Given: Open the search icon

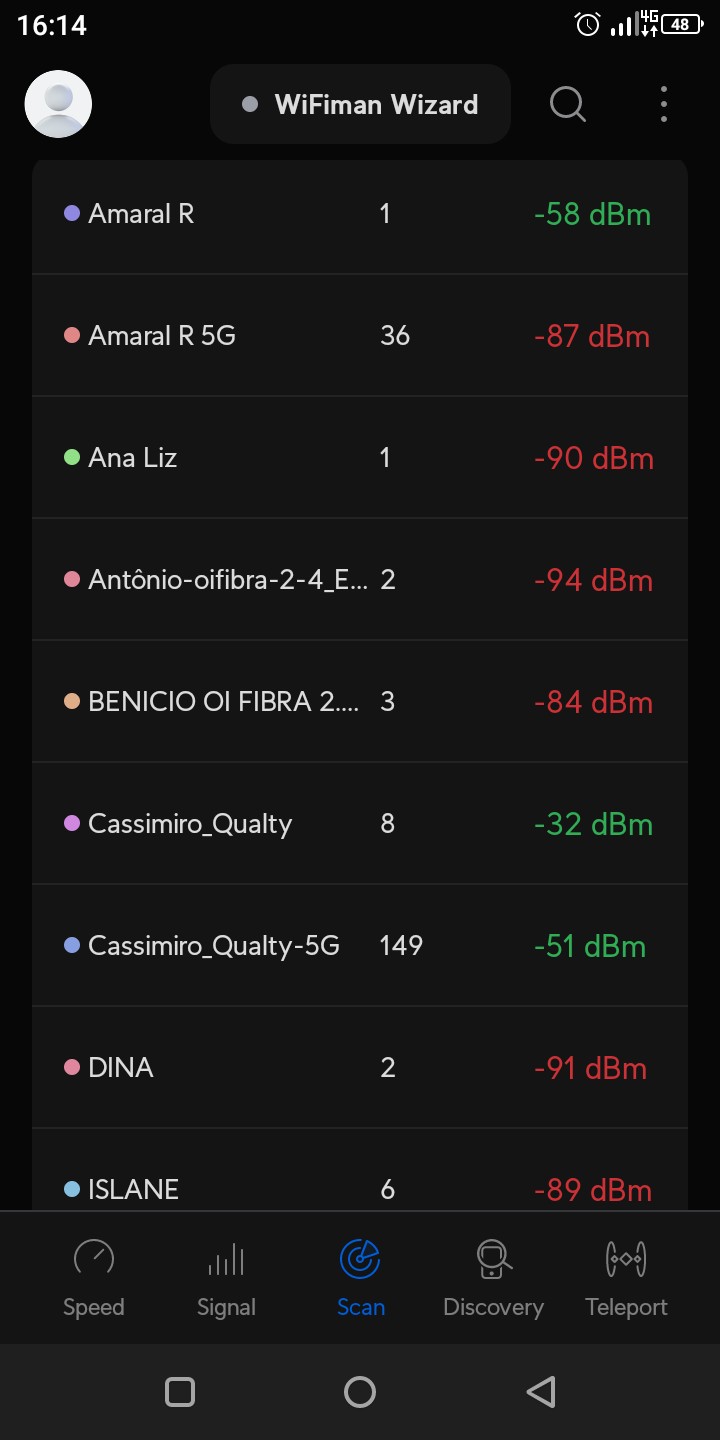Looking at the screenshot, I should pyautogui.click(x=568, y=104).
